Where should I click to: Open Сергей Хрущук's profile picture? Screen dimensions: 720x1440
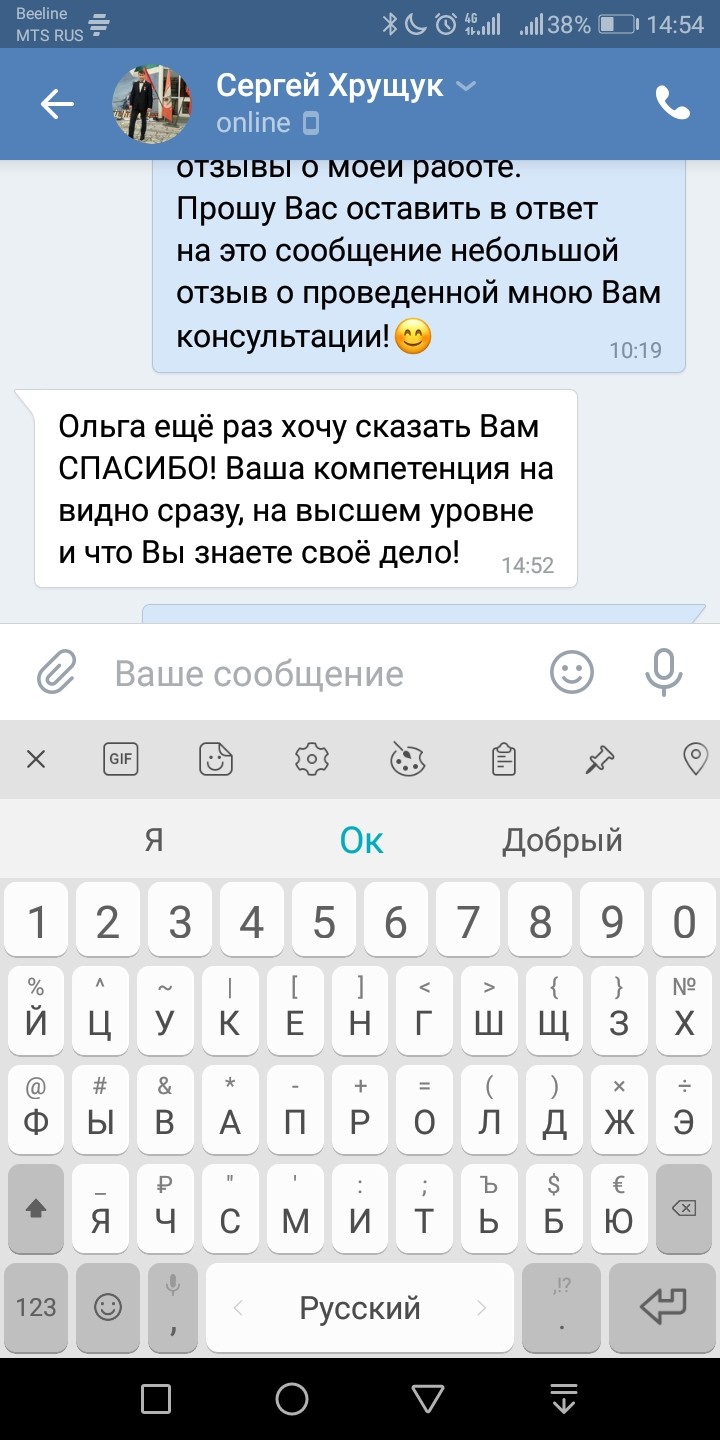150,104
